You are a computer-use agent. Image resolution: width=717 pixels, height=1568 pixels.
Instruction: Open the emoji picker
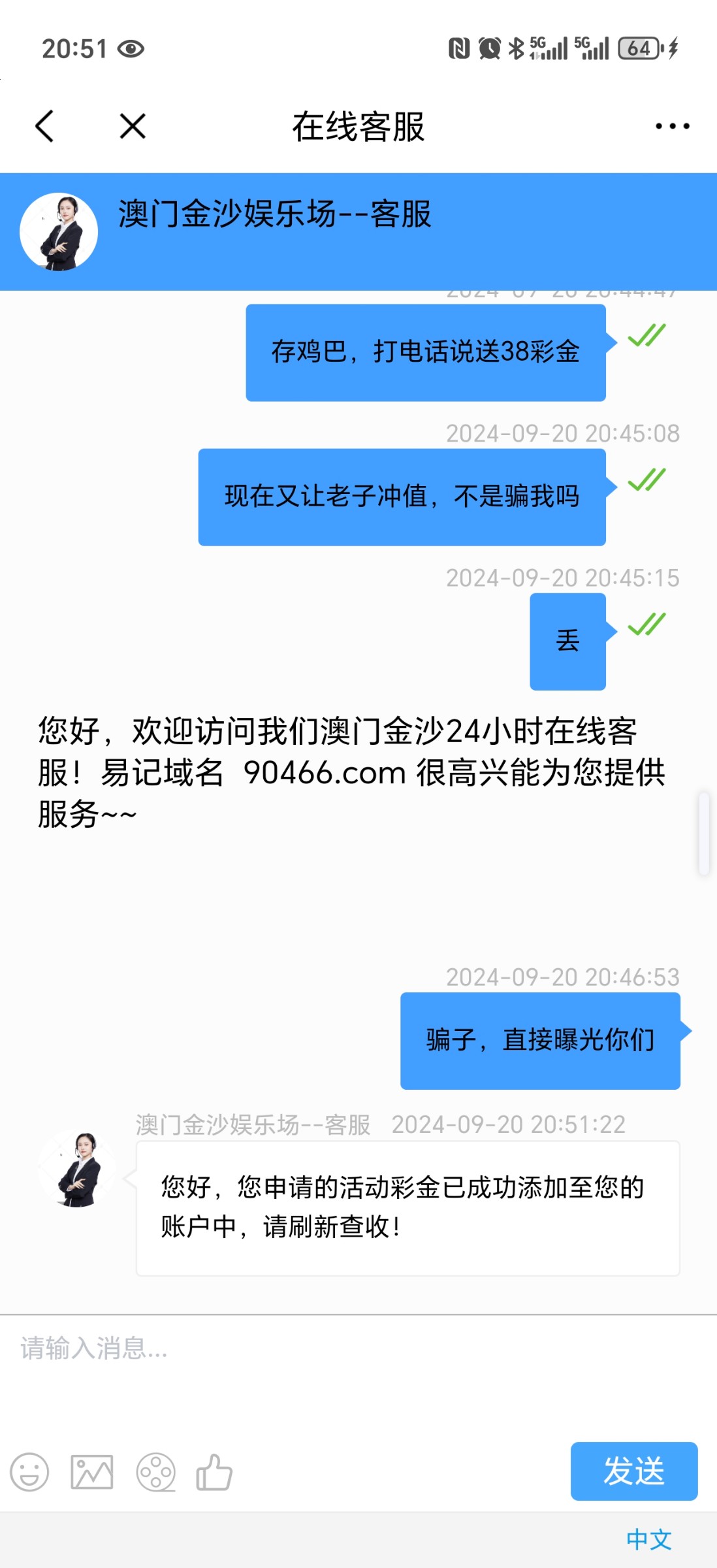click(x=29, y=1472)
